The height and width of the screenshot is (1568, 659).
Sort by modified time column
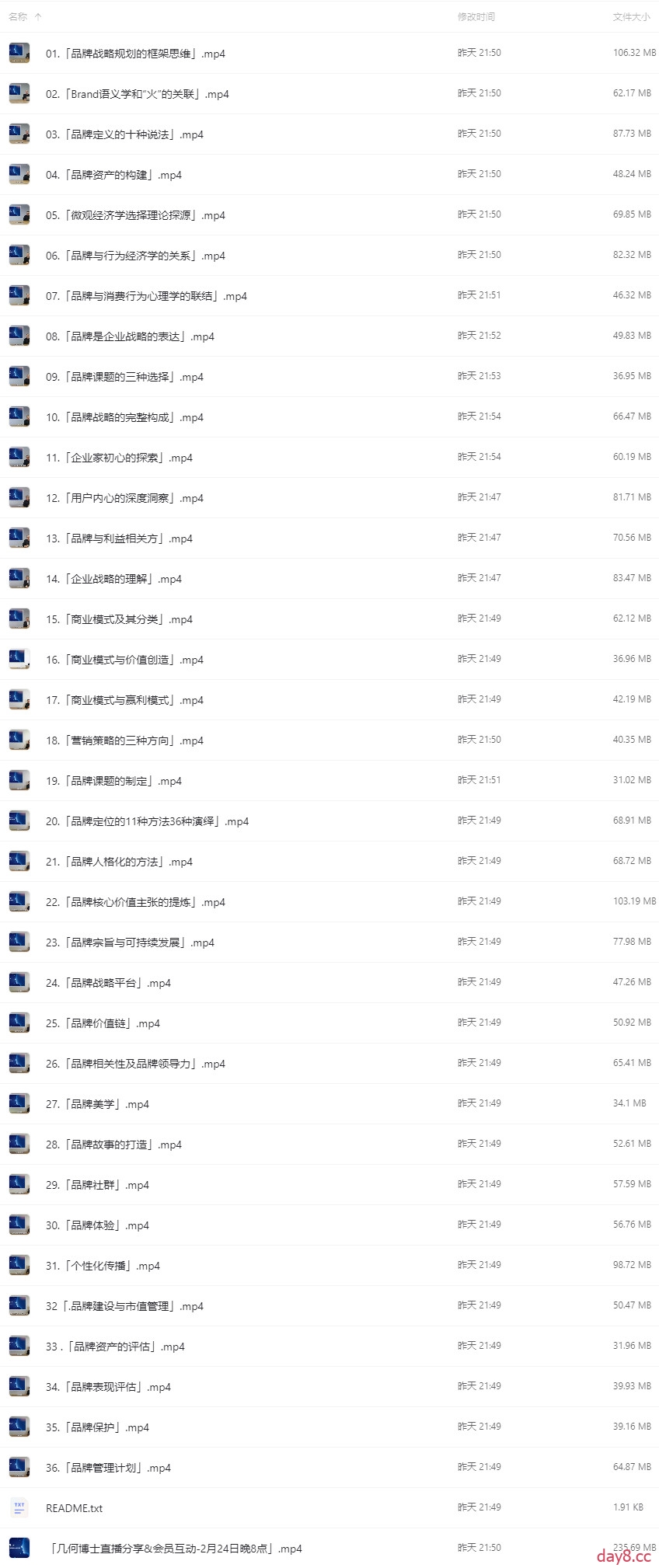click(x=476, y=16)
